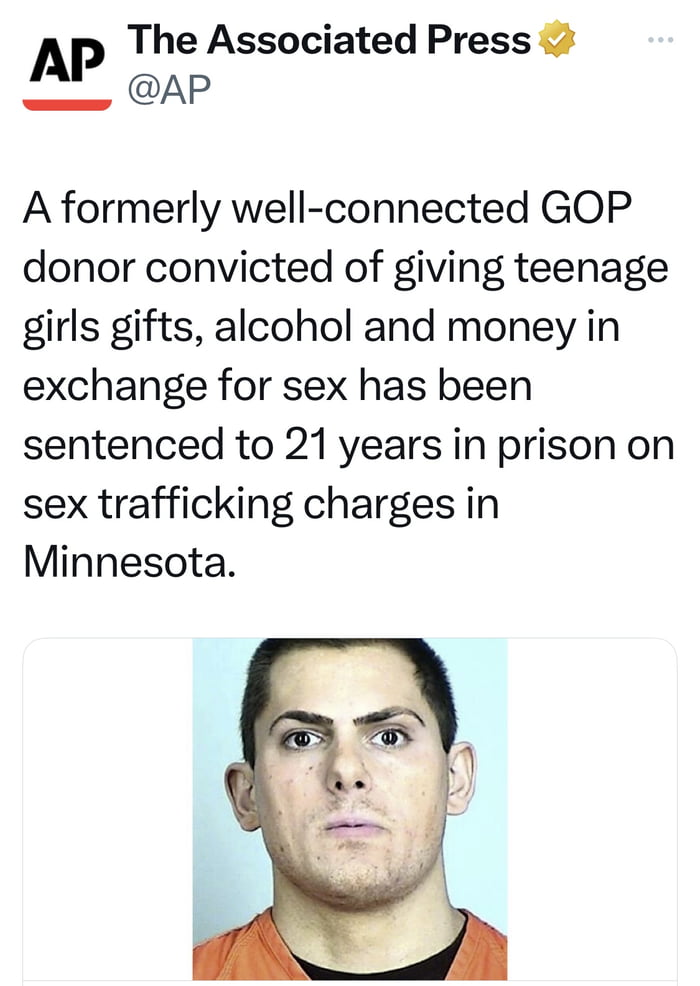Open the tweet's three-dot overflow menu

[661, 41]
